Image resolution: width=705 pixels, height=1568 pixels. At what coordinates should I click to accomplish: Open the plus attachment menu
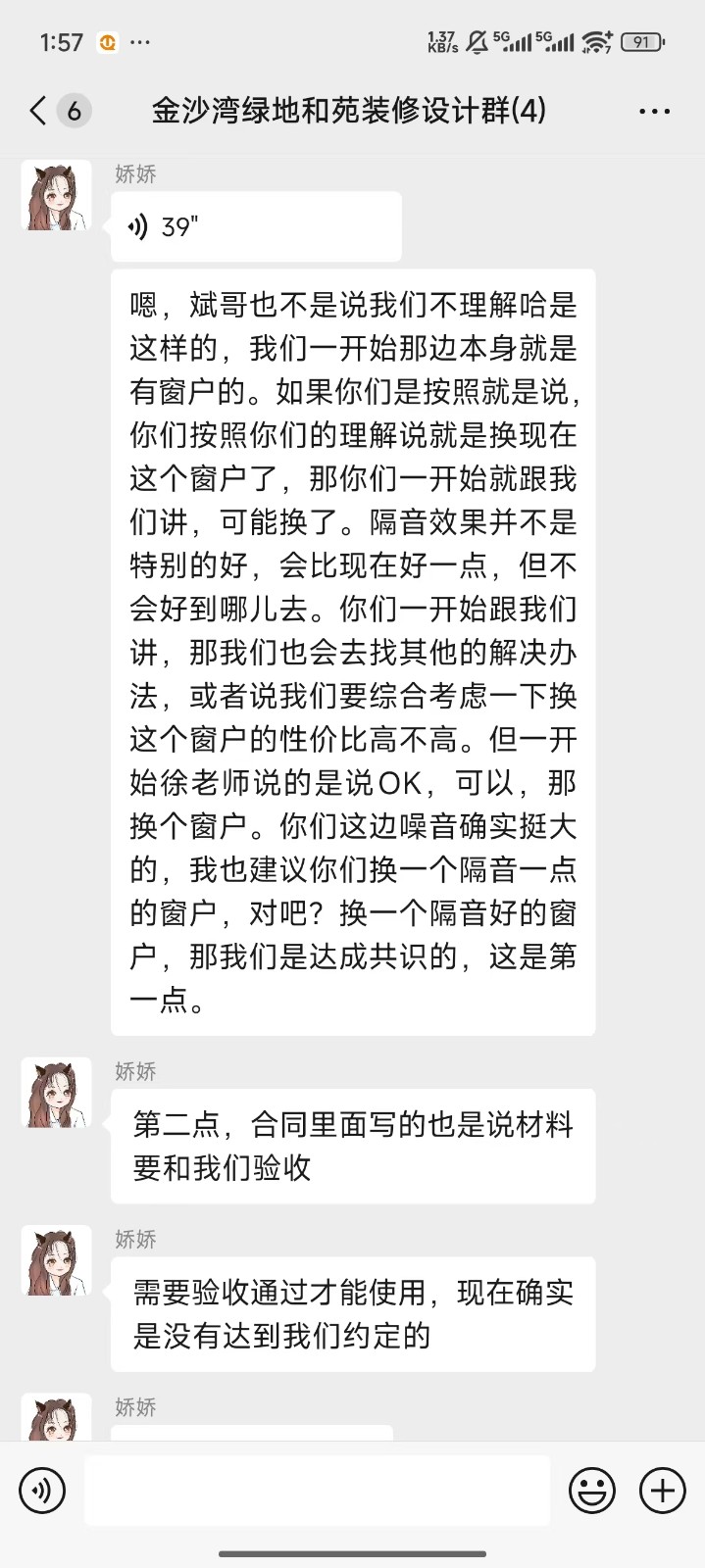pyautogui.click(x=663, y=1491)
